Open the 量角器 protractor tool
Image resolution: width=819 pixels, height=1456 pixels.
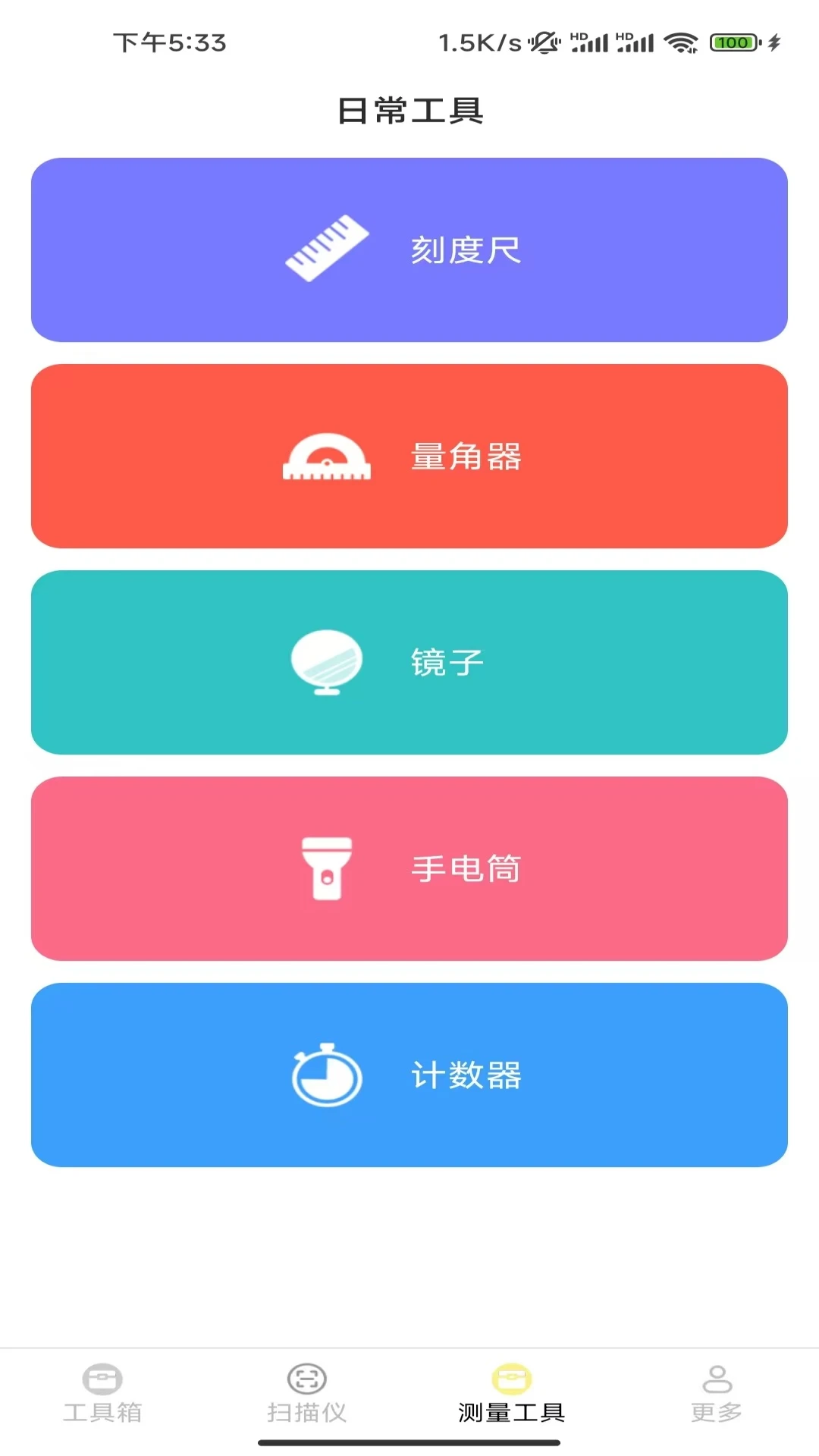pyautogui.click(x=409, y=456)
